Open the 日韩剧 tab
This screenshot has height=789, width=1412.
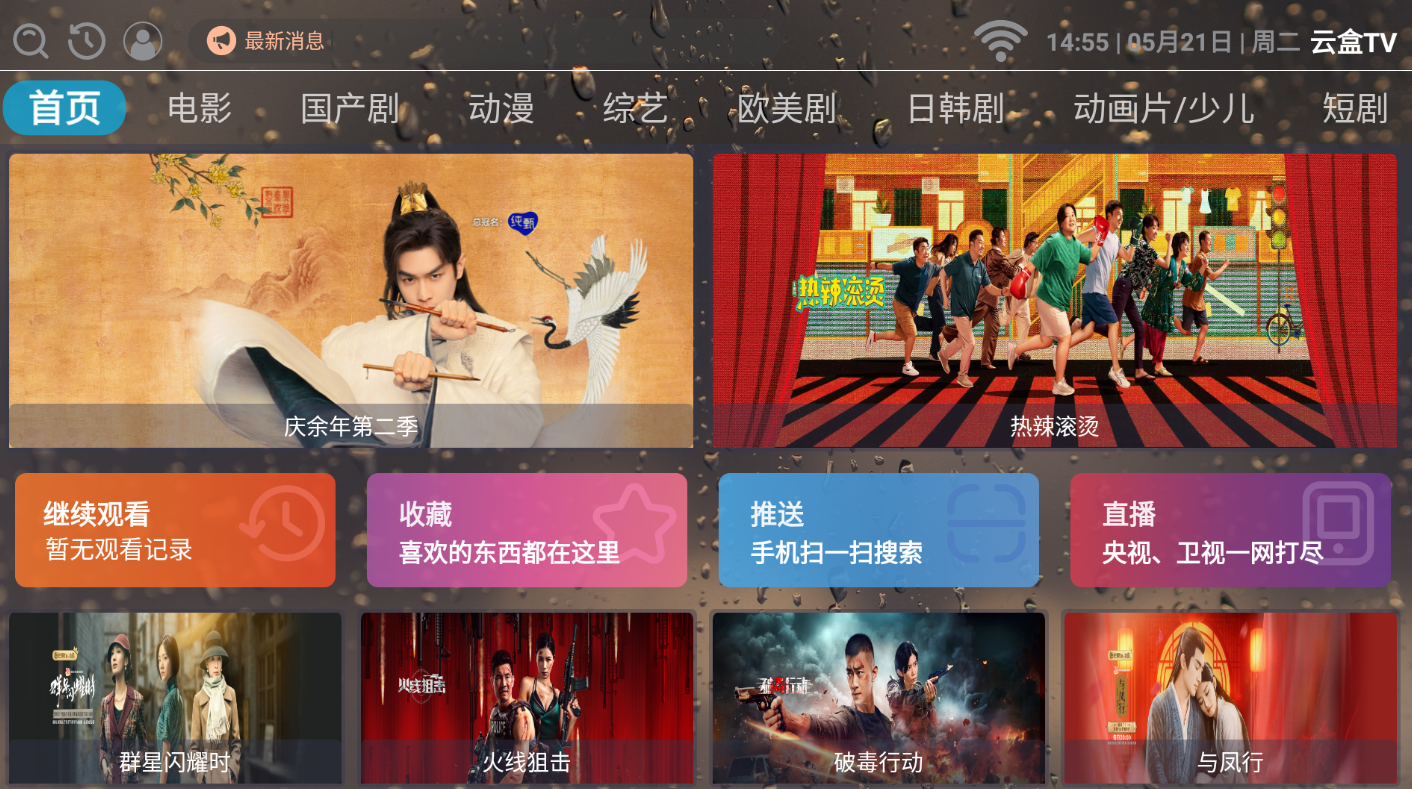point(955,108)
